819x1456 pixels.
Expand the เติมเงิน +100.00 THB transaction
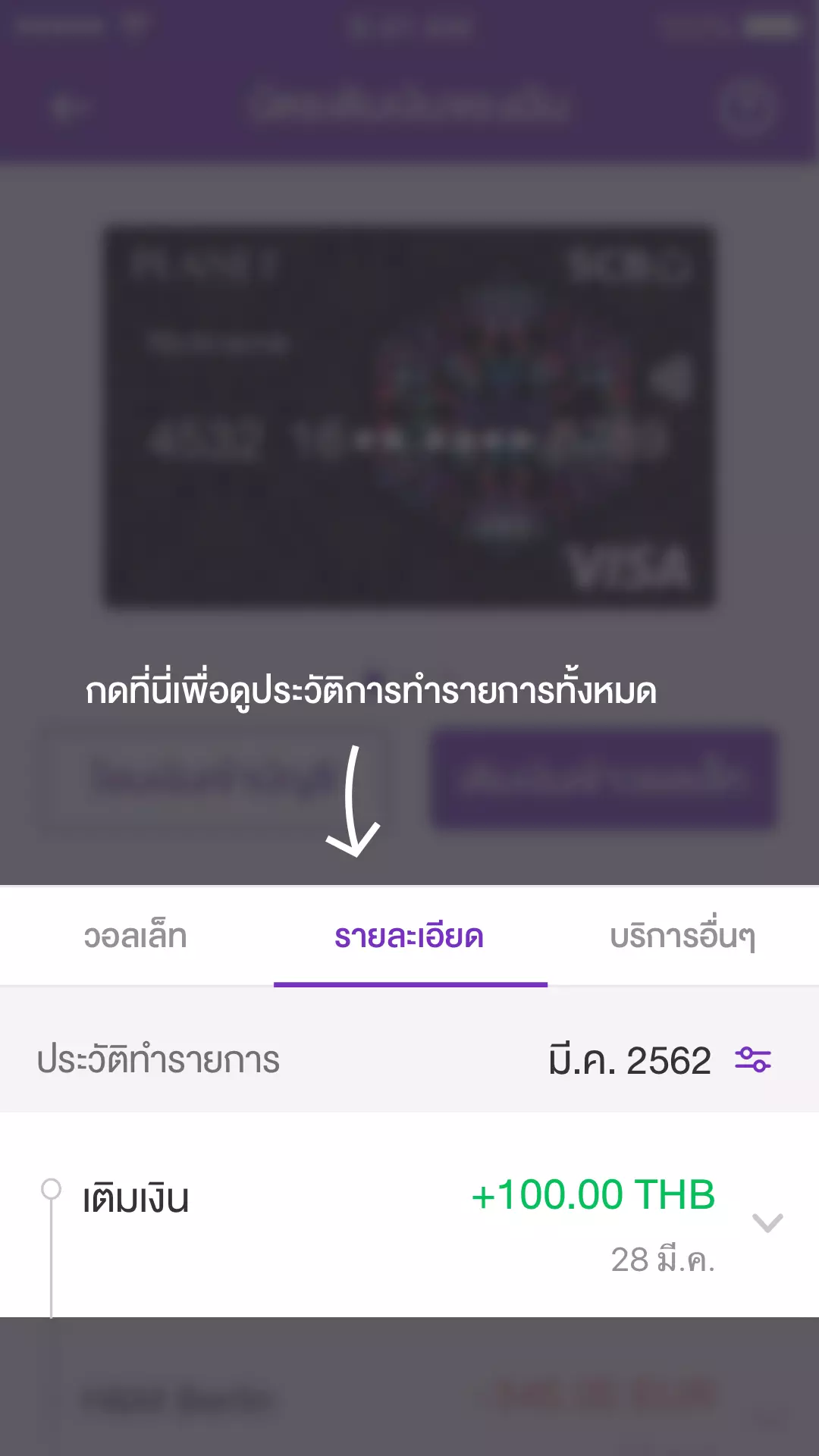coord(767,1222)
